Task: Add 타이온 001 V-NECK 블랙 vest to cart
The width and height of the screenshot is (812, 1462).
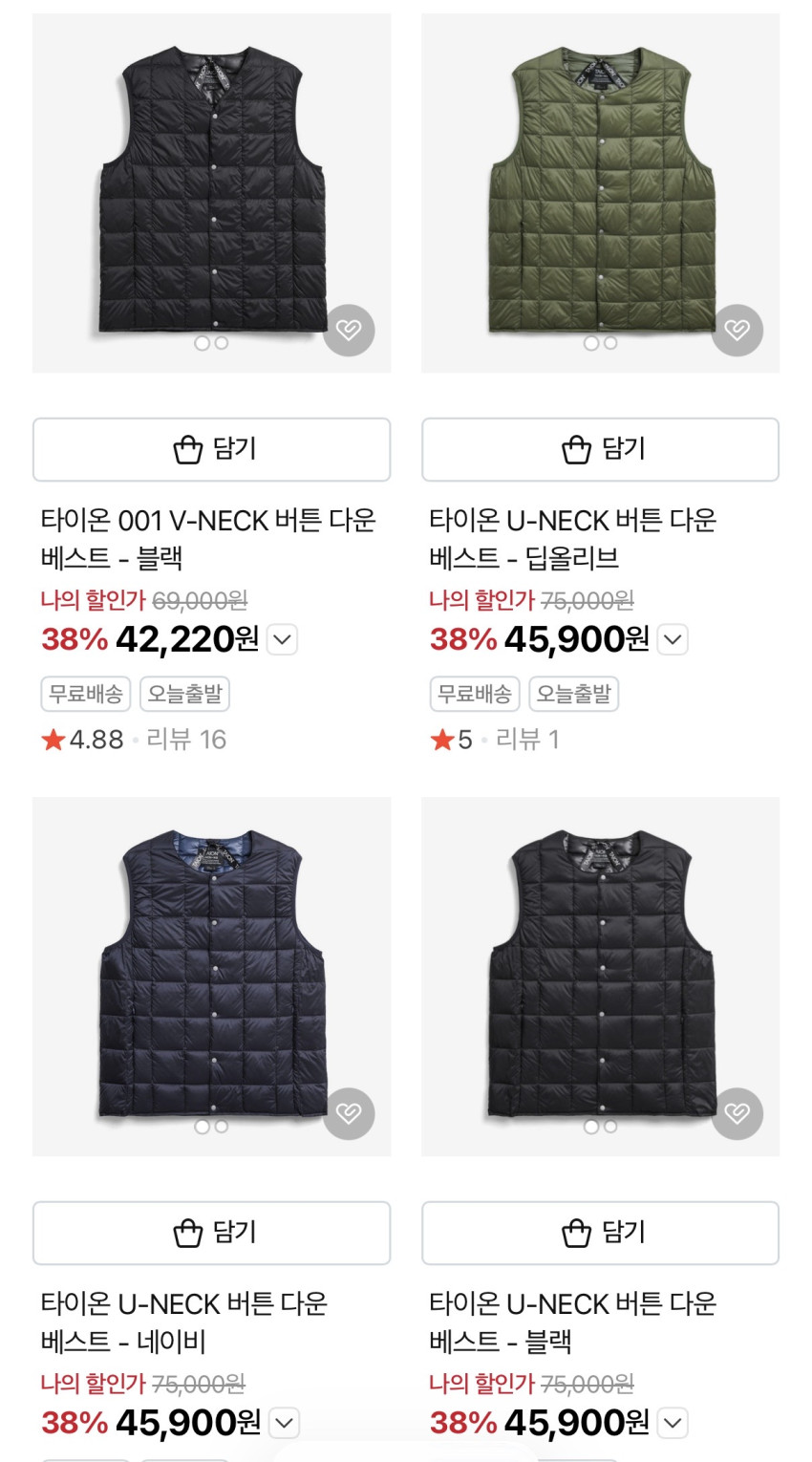Action: (211, 449)
